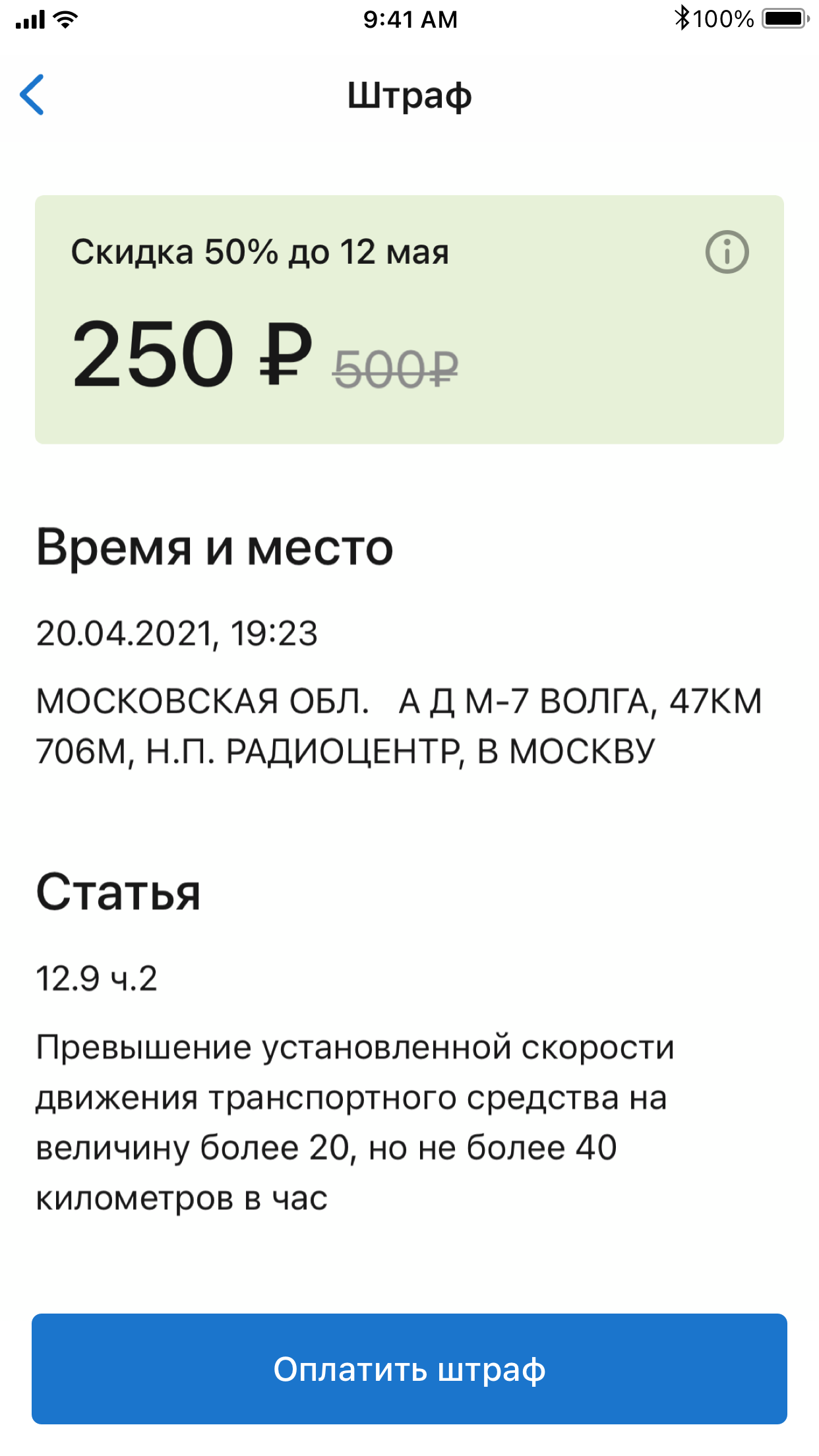This screenshot has height=1456, width=819.
Task: Tap the green discount banner to expand it
Action: click(x=409, y=317)
